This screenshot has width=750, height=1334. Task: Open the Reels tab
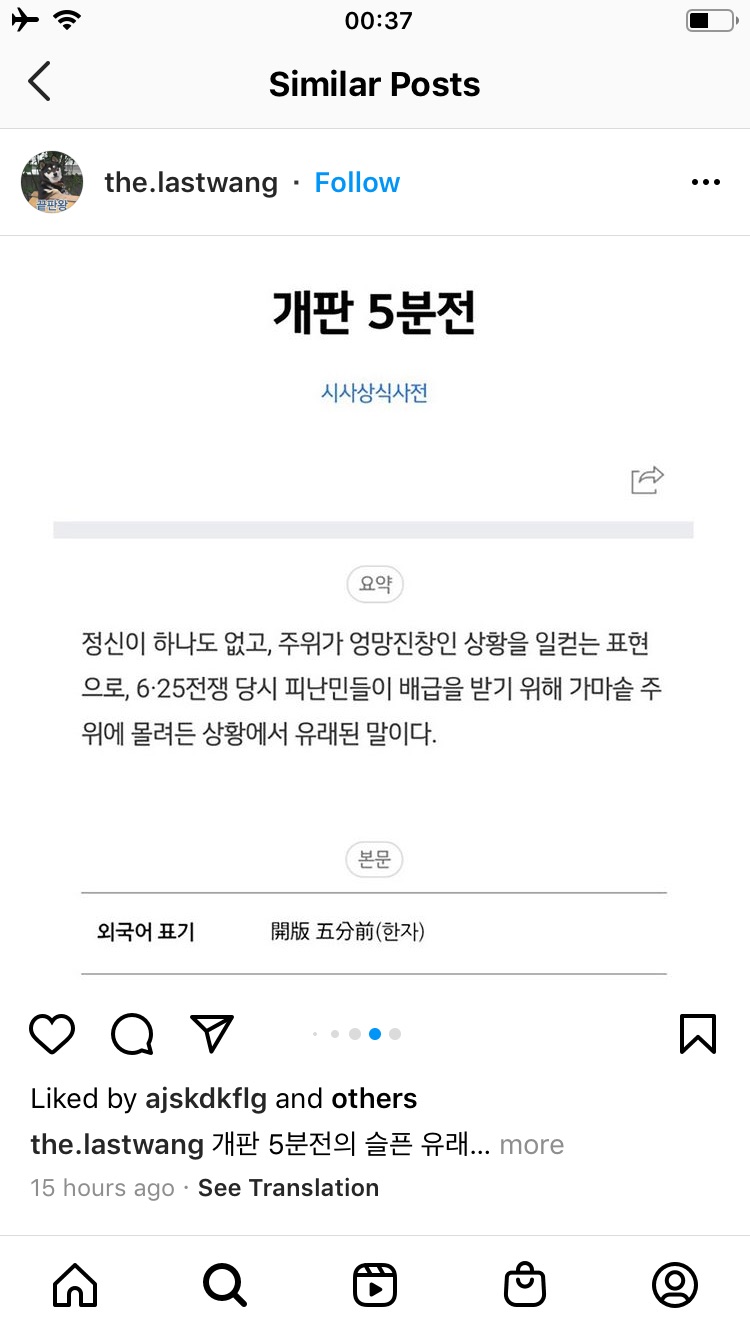[375, 1285]
